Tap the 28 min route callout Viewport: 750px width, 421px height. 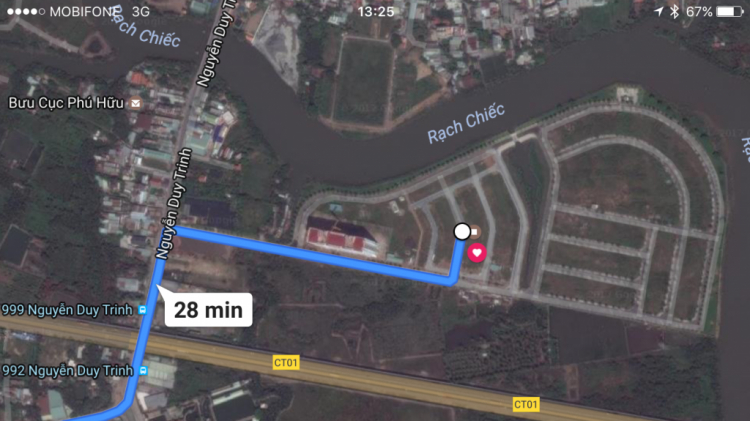point(208,308)
